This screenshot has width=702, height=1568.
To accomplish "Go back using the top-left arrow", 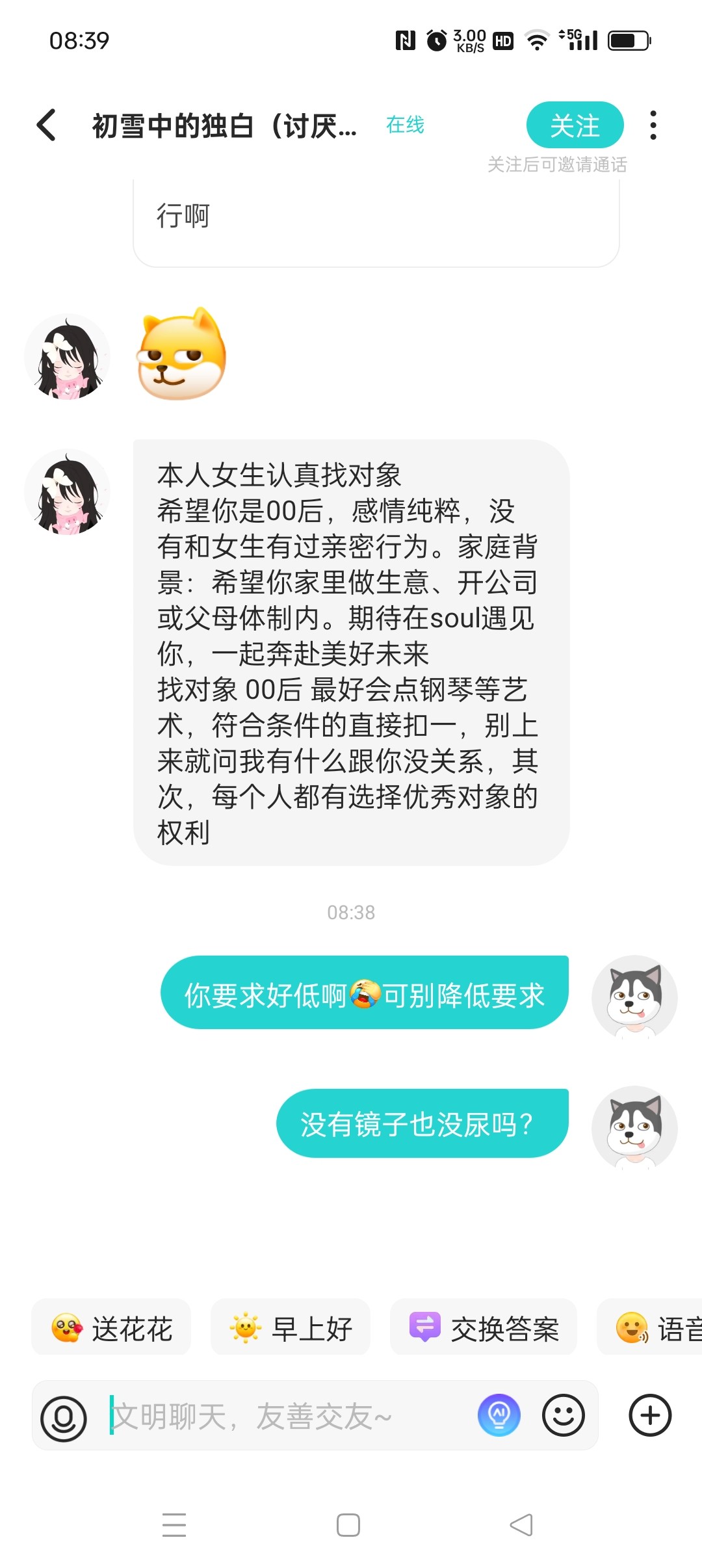I will point(46,125).
